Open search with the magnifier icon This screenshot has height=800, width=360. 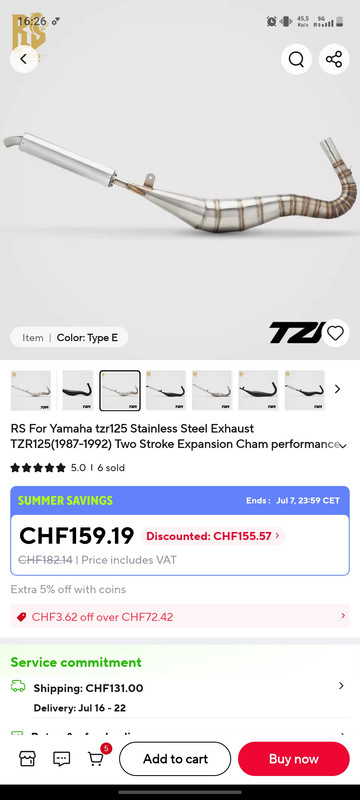point(296,59)
